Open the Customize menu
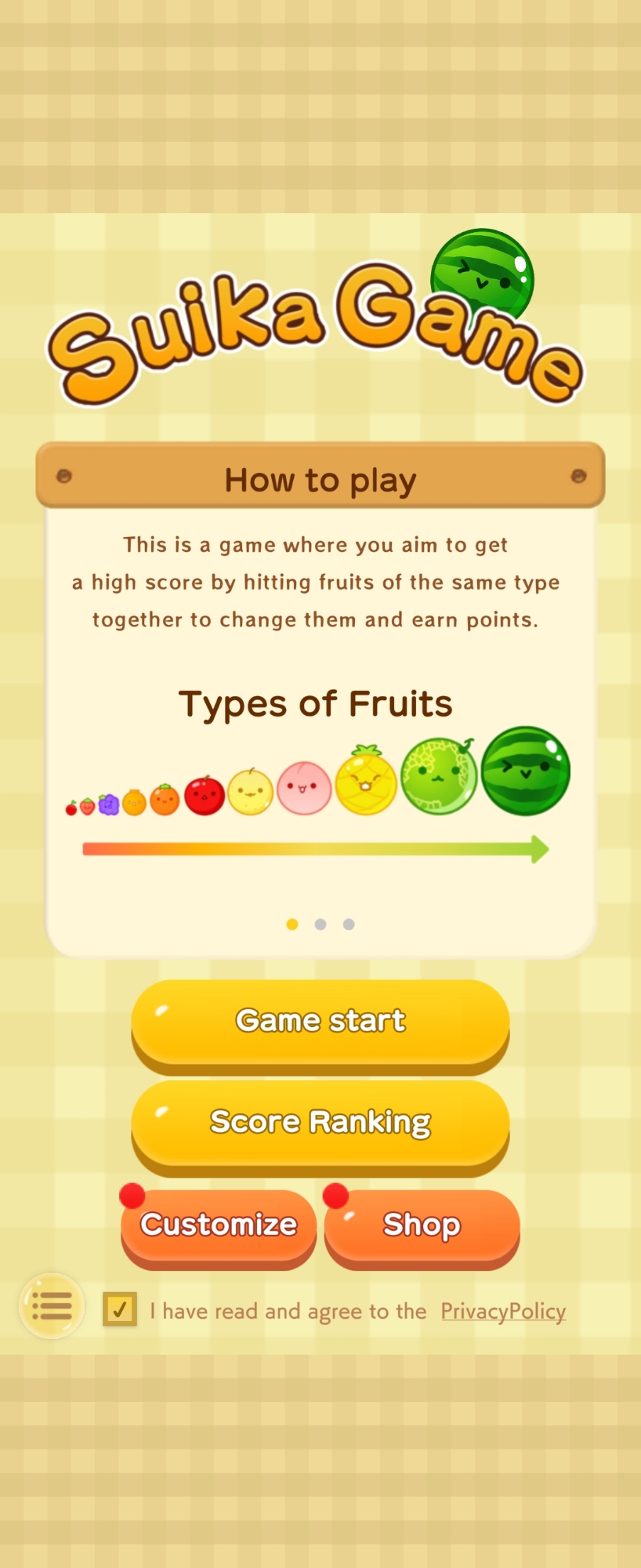 tap(219, 1225)
